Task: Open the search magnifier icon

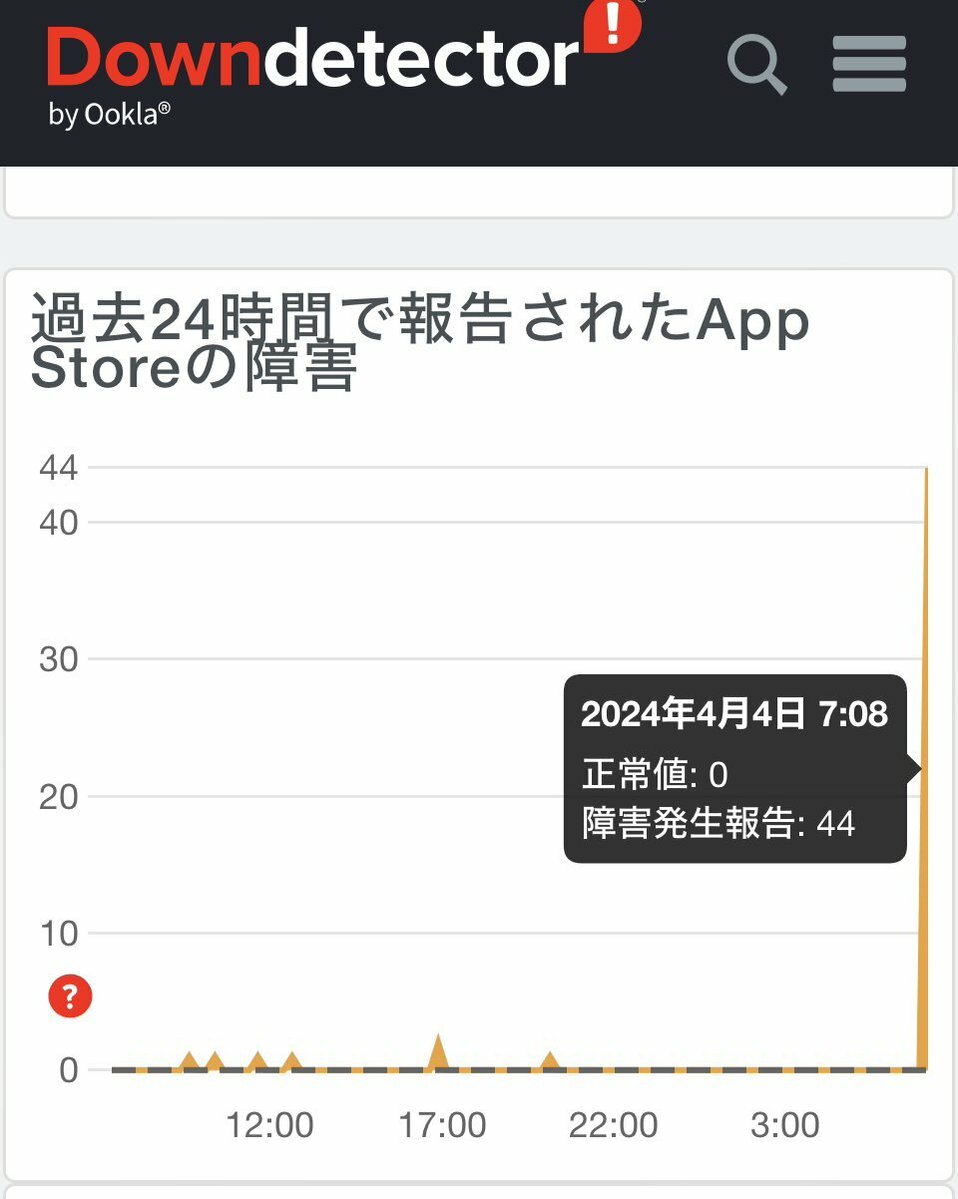Action: pos(756,63)
